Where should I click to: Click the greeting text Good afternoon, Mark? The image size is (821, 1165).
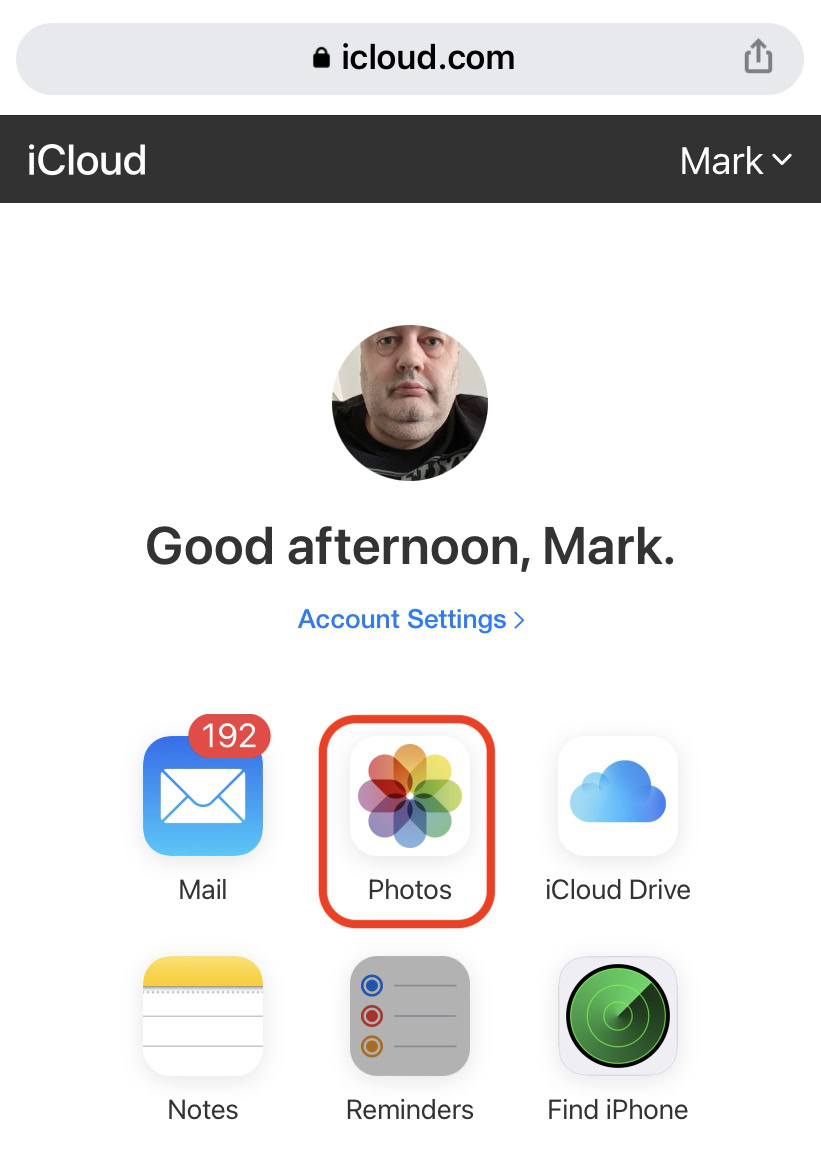coord(410,546)
